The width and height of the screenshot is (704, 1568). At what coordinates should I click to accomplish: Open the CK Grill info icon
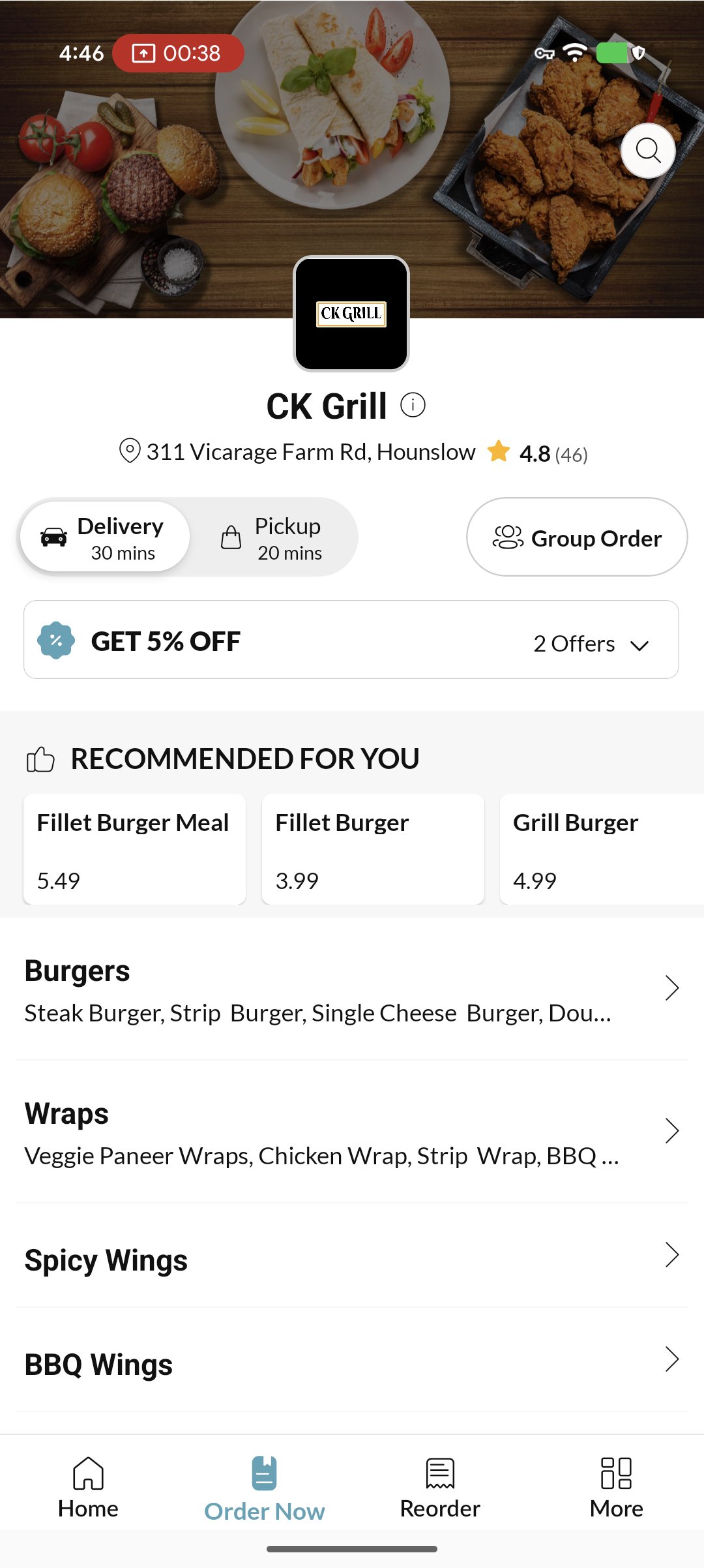413,405
